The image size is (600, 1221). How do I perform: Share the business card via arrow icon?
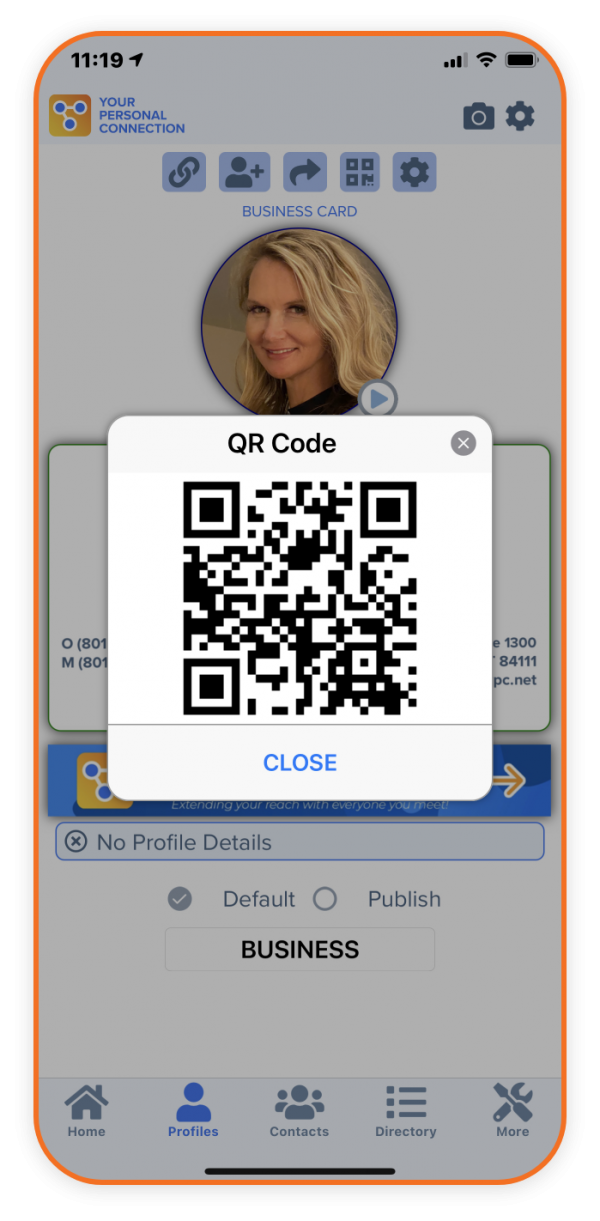(x=305, y=172)
